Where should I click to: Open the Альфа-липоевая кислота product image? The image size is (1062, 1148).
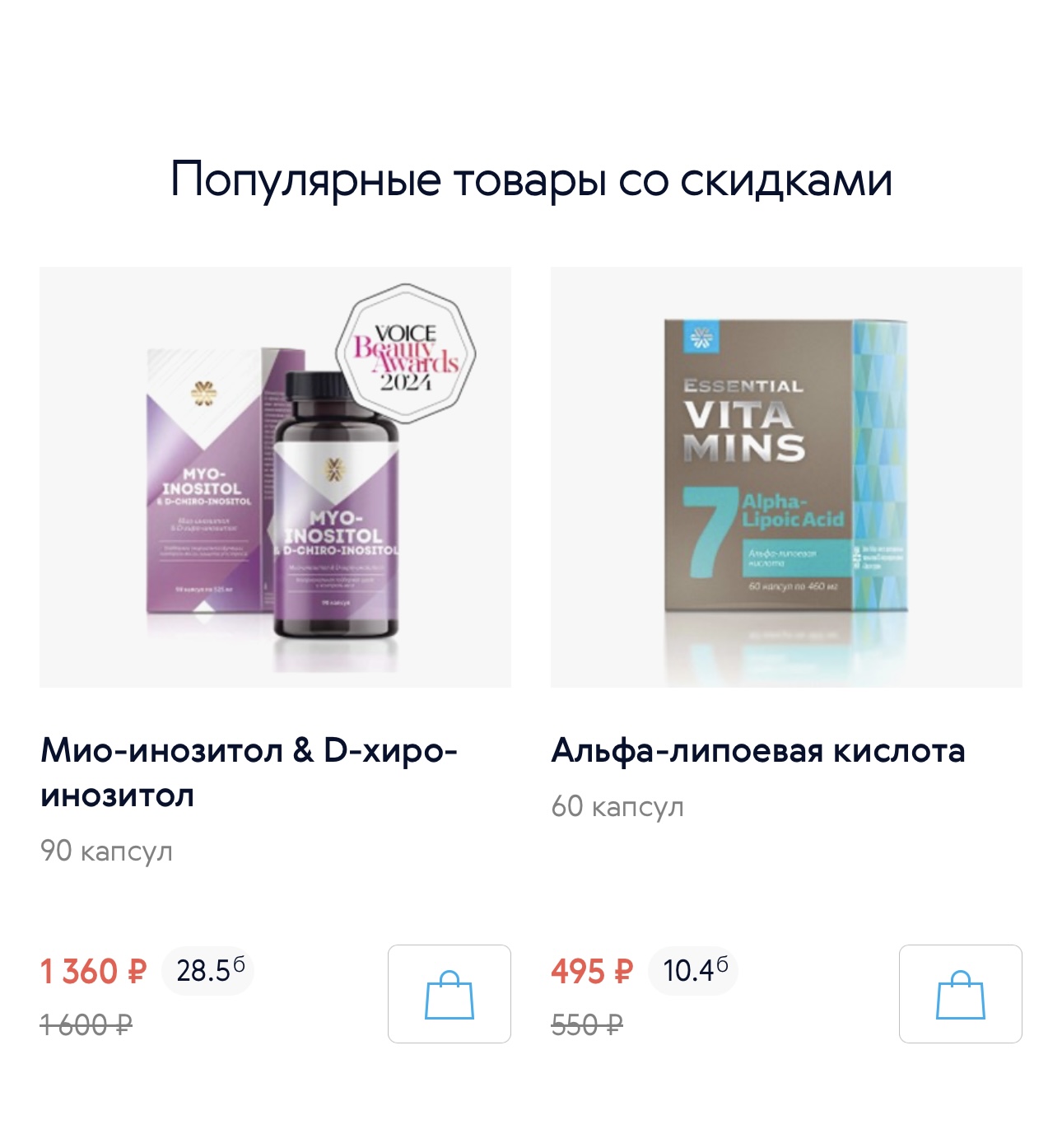coord(785,477)
